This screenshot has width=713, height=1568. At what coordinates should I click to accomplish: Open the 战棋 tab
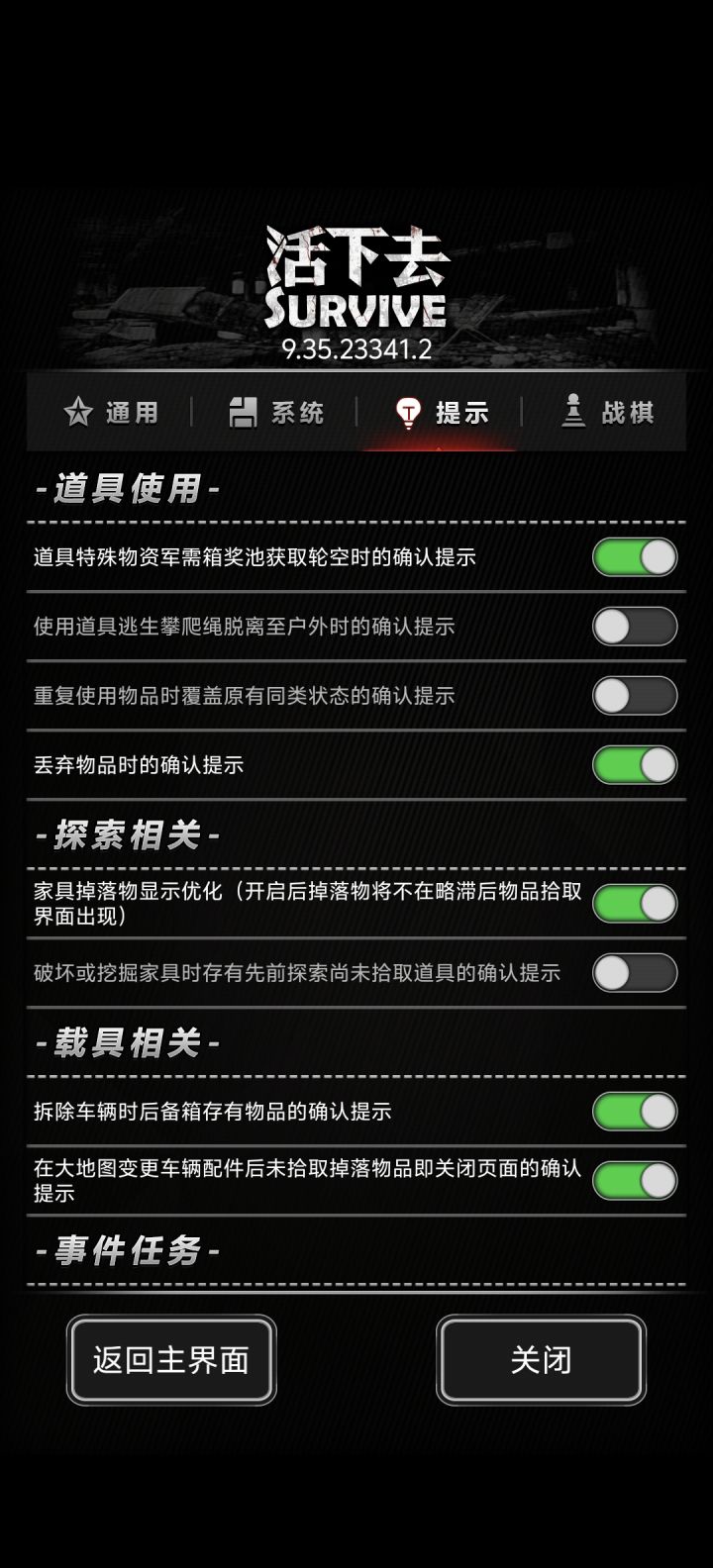[606, 413]
